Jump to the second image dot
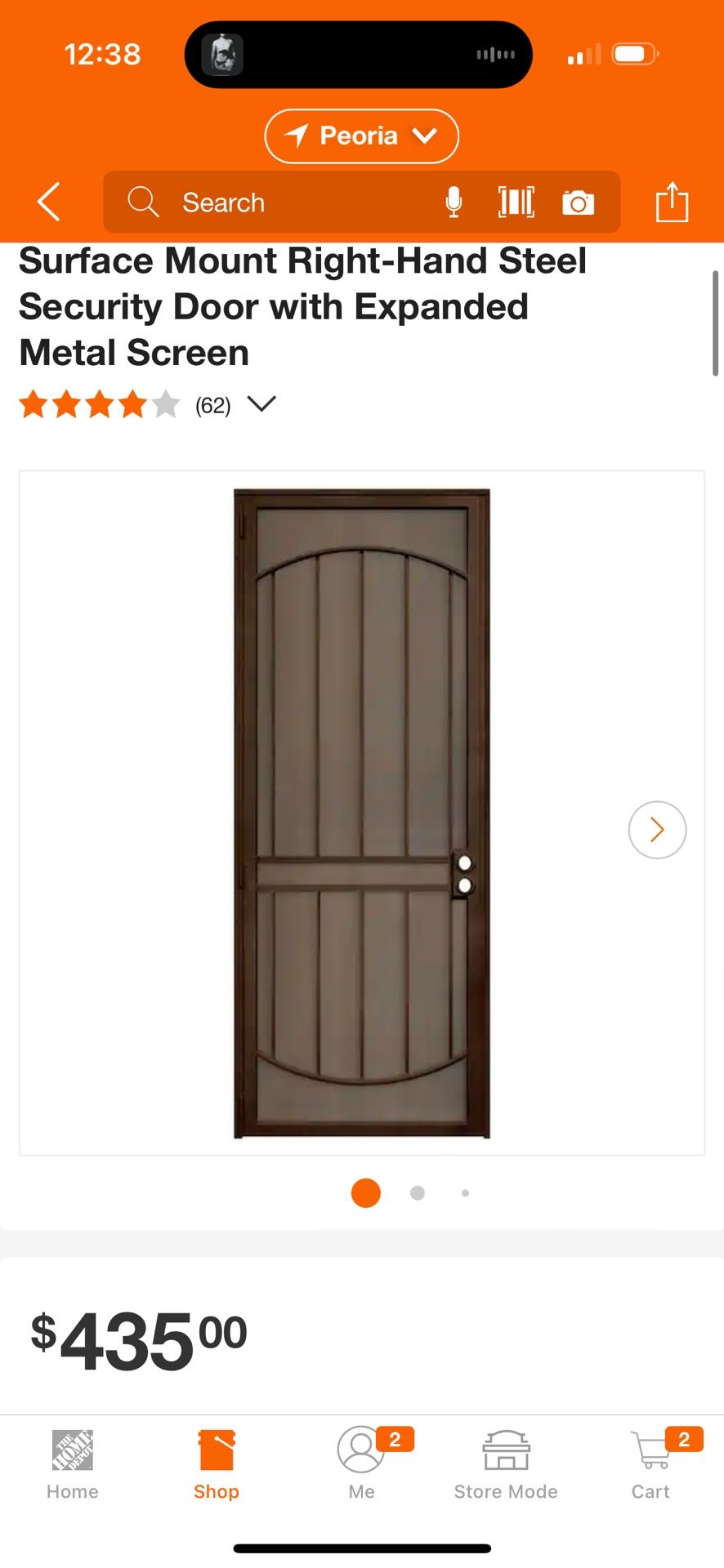 point(418,1193)
